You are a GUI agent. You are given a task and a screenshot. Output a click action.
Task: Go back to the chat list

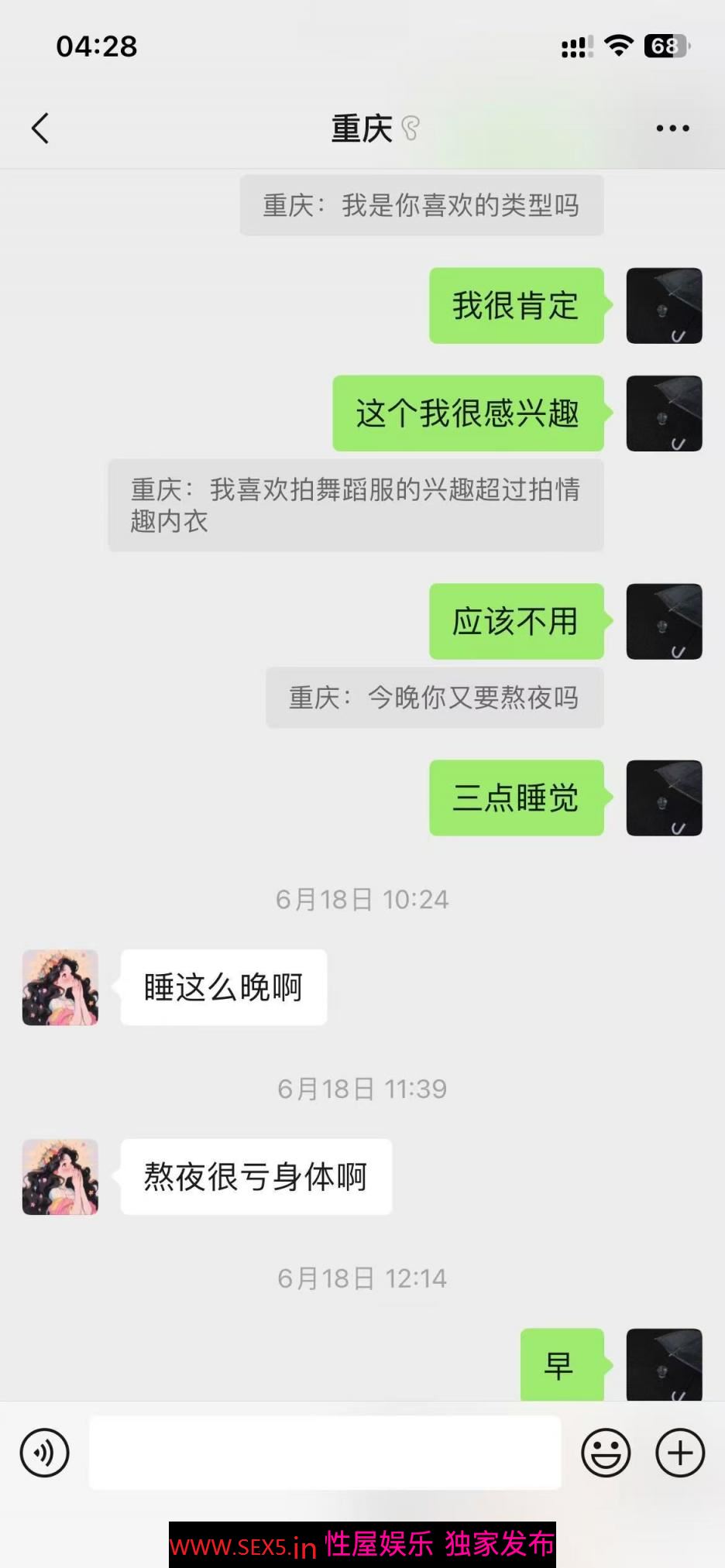[40, 129]
